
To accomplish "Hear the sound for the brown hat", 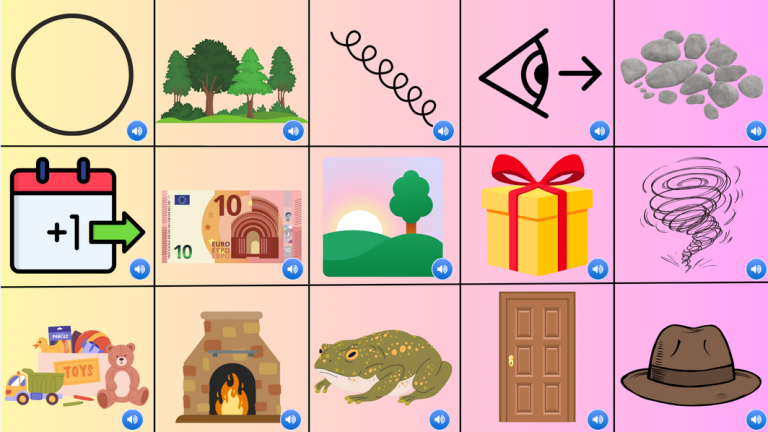I will 756,419.
